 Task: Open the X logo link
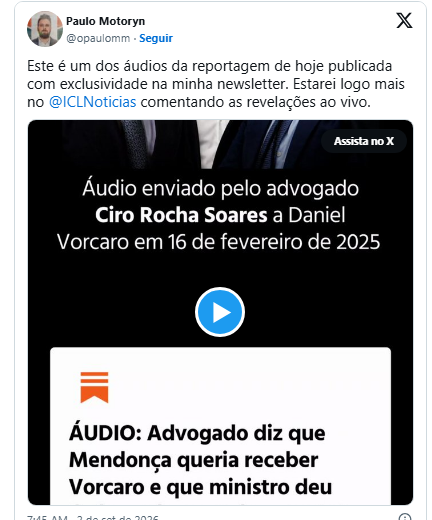(404, 21)
